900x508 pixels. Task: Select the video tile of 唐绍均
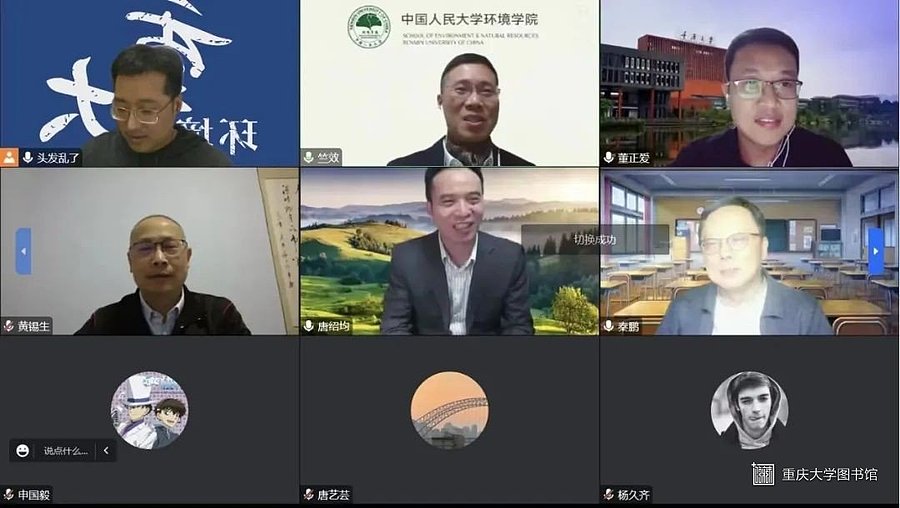(x=450, y=251)
